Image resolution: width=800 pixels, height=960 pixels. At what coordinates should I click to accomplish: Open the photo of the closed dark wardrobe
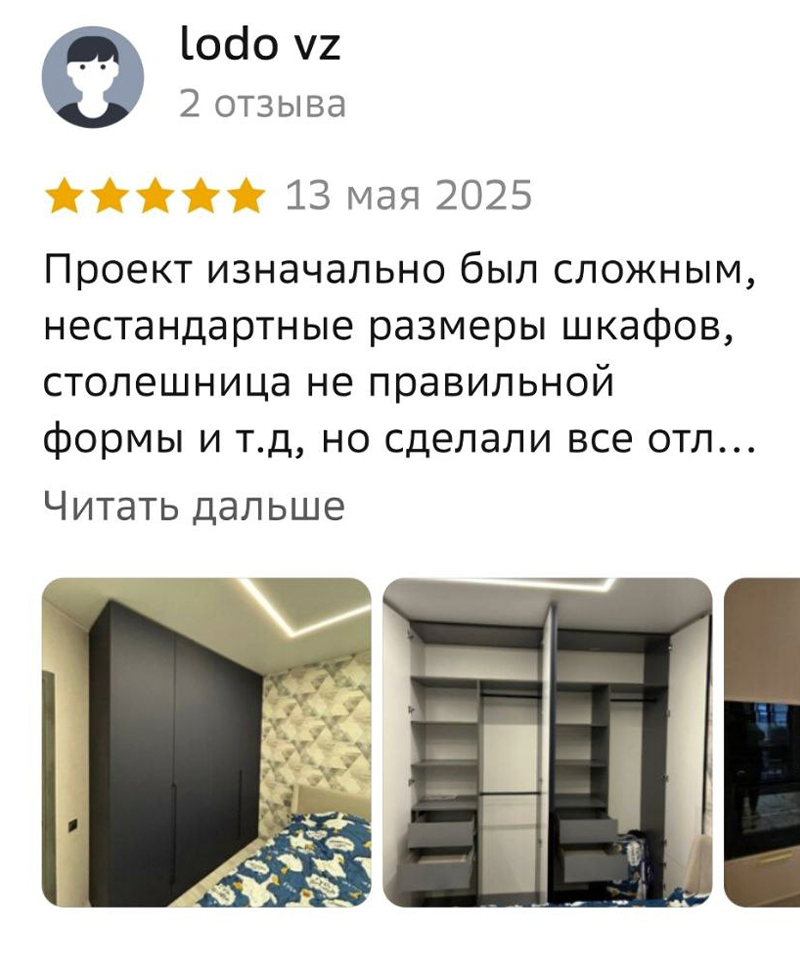click(x=206, y=742)
